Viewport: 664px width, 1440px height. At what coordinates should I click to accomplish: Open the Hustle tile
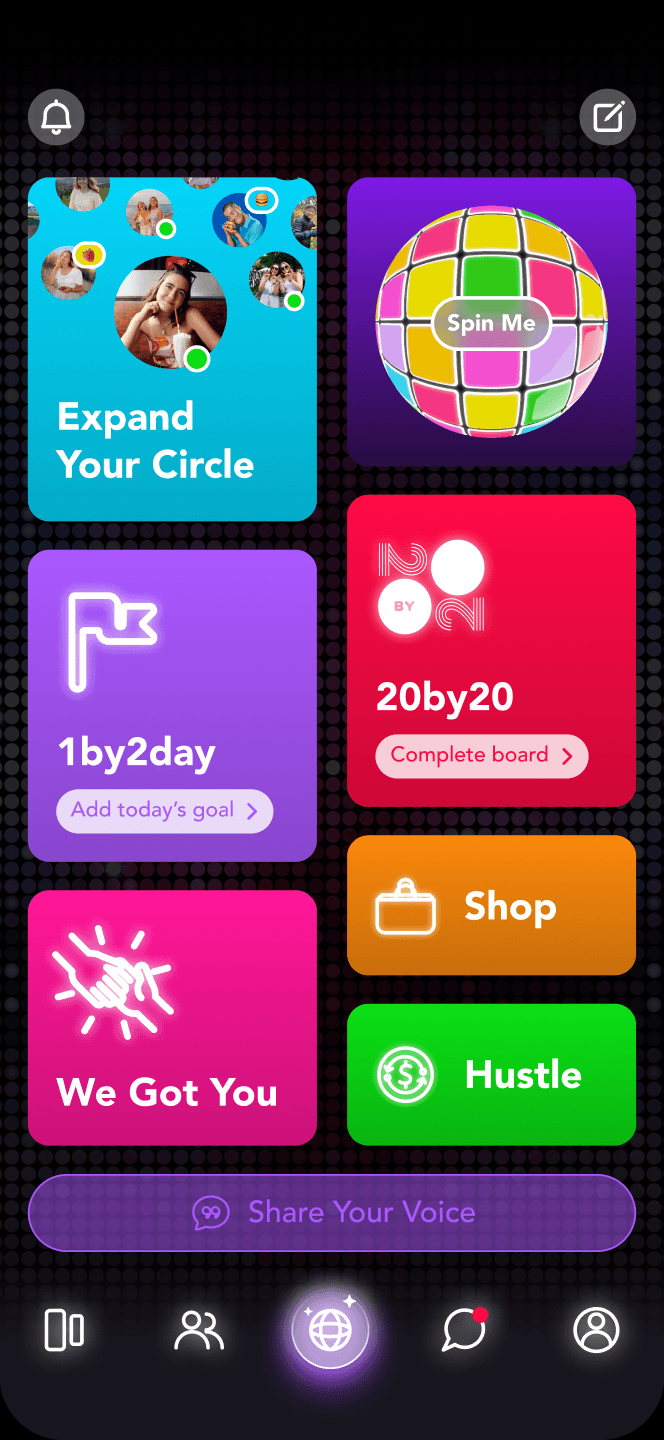tap(491, 1075)
